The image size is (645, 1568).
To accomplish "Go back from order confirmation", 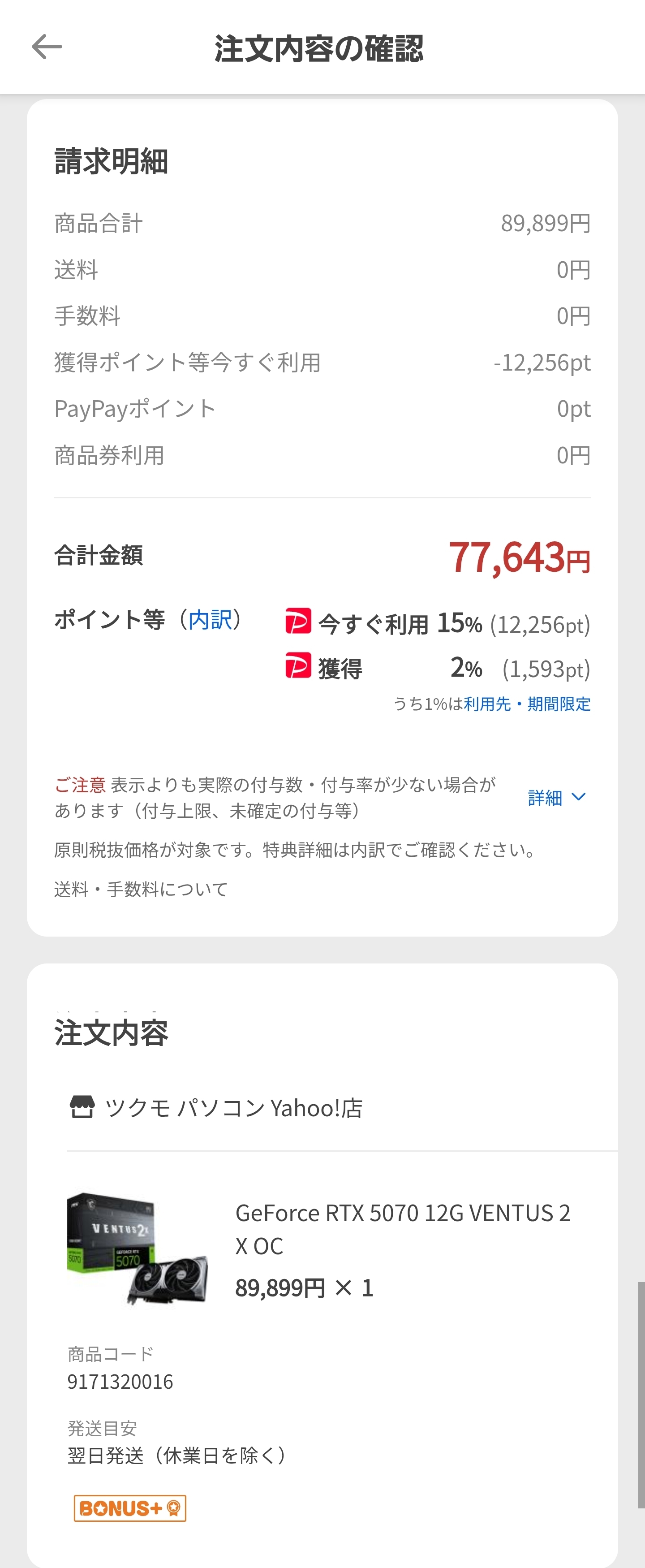I will point(47,47).
